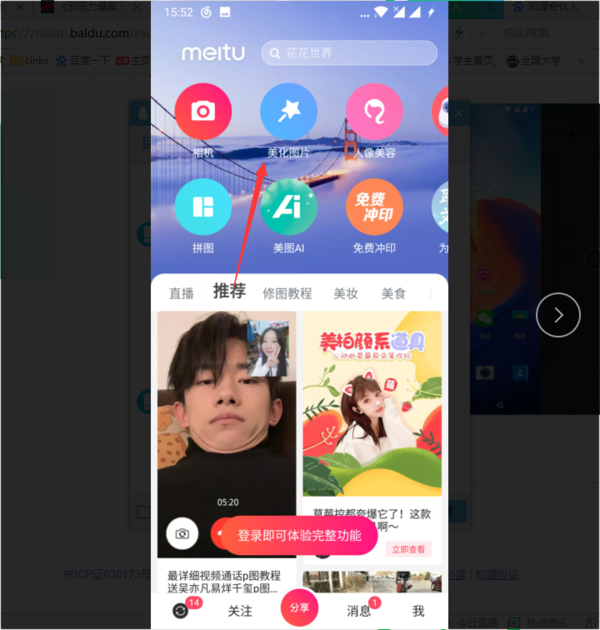Switch to the 直播 tab
Image resolution: width=600 pixels, height=630 pixels.
pyautogui.click(x=181, y=293)
